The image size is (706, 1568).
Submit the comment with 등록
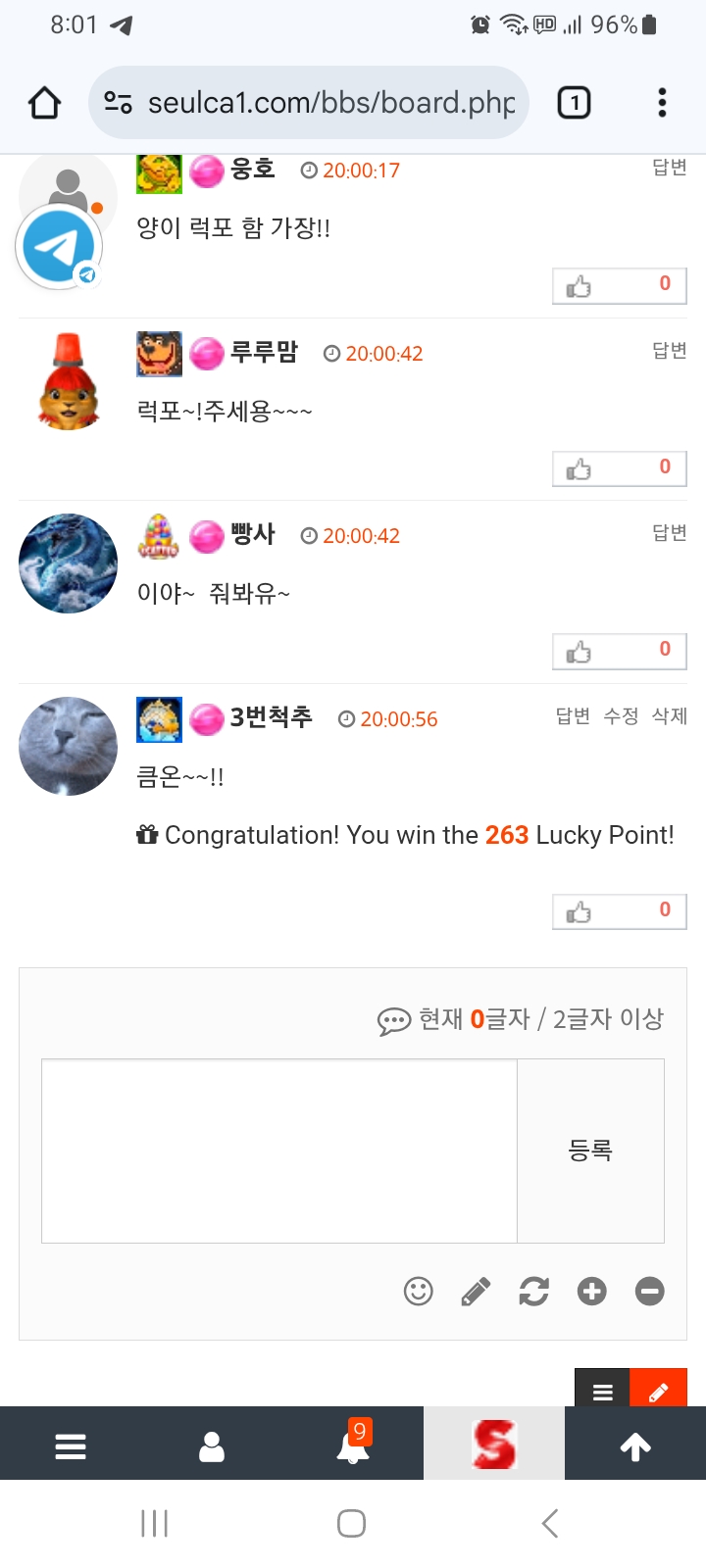coord(590,1151)
